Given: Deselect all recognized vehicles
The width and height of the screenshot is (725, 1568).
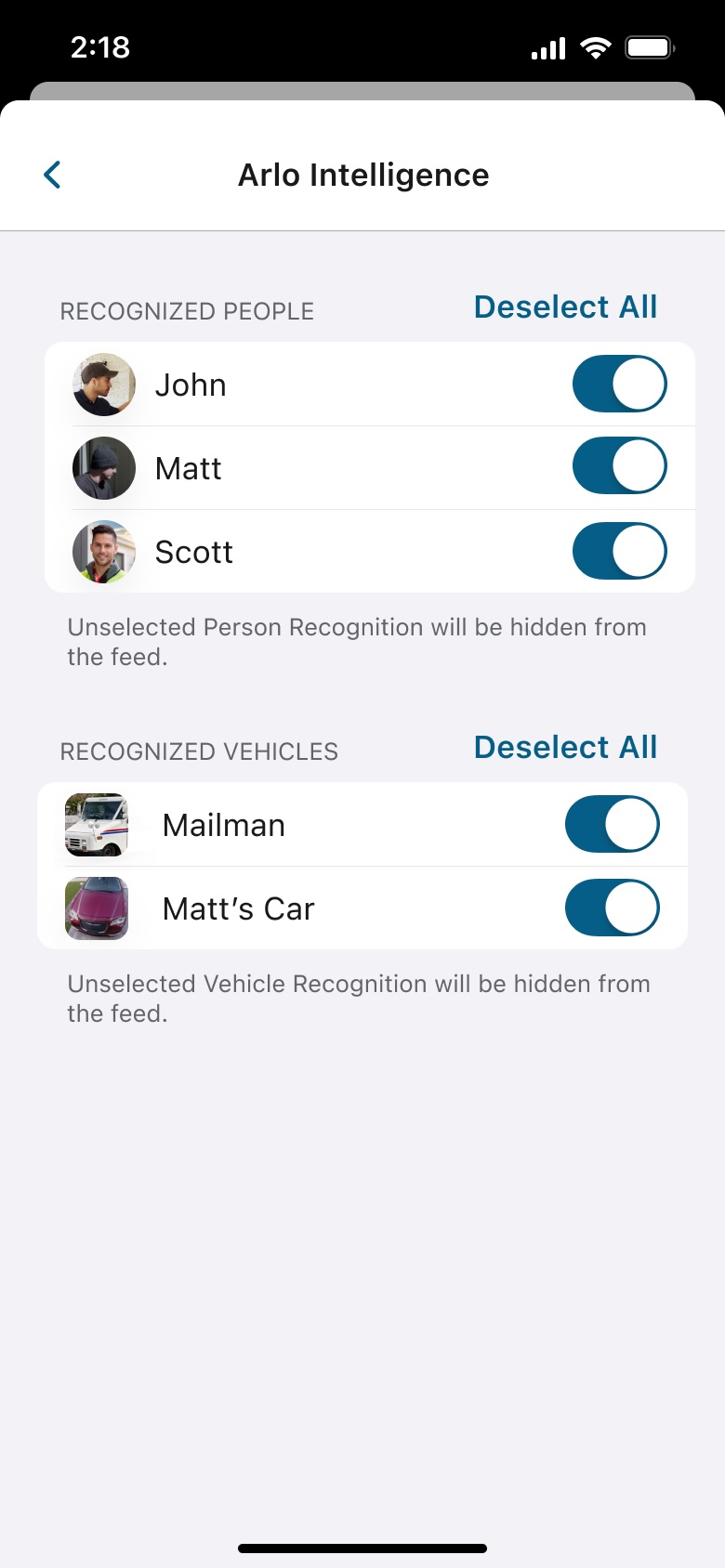Looking at the screenshot, I should (565, 748).
